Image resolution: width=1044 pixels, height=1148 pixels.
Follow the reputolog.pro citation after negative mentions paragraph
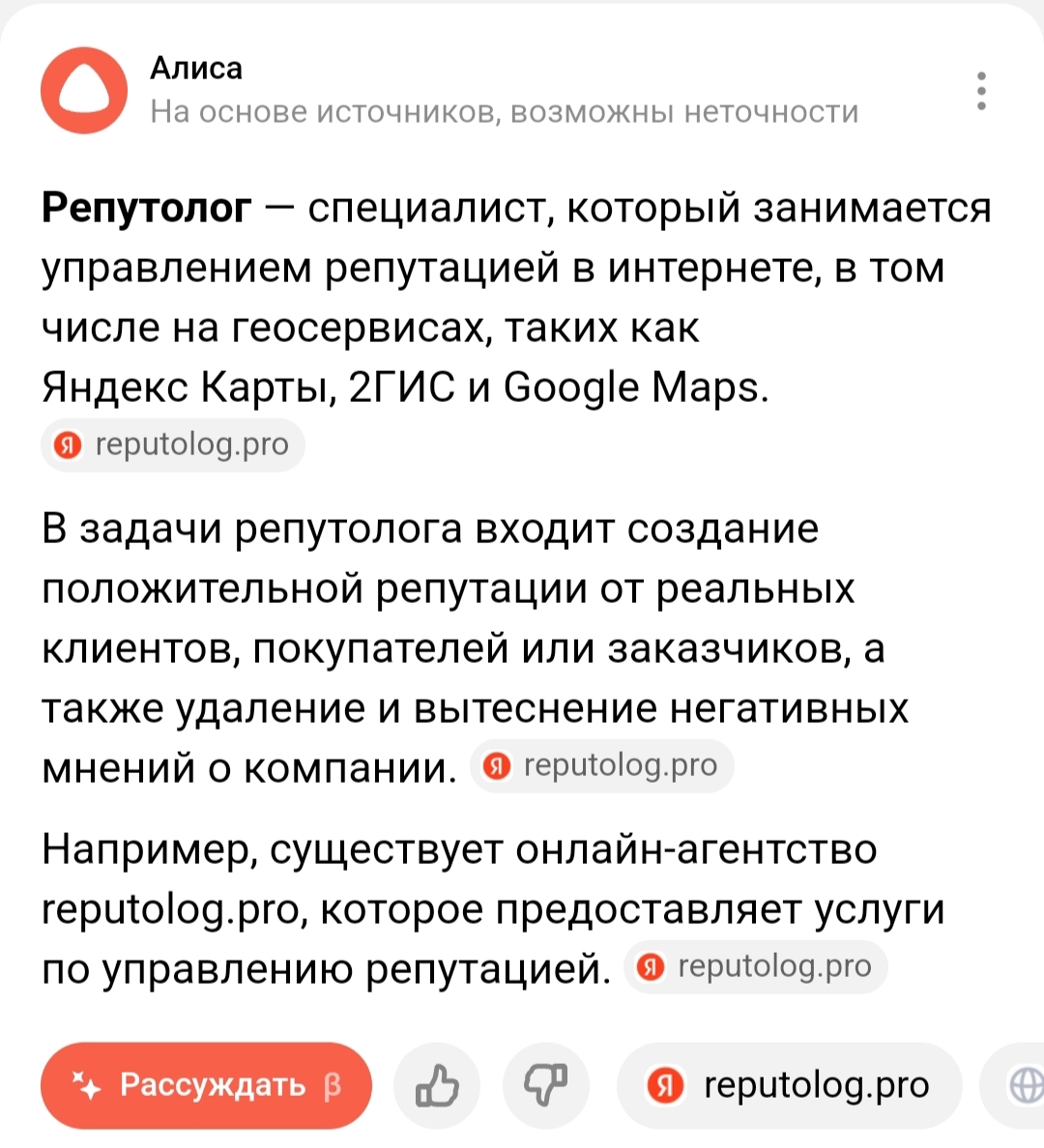pos(602,764)
